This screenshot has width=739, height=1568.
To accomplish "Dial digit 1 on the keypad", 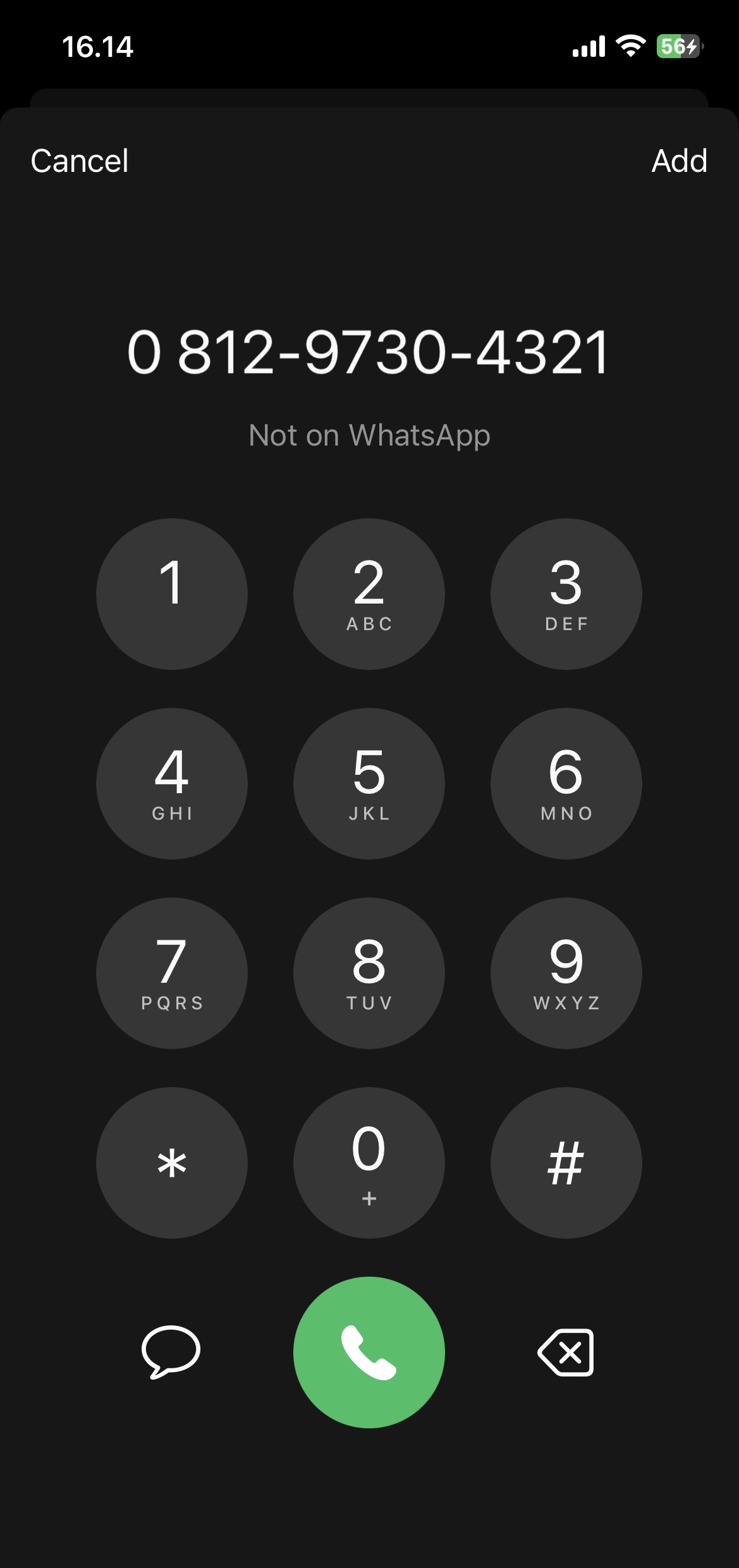I will coord(171,593).
